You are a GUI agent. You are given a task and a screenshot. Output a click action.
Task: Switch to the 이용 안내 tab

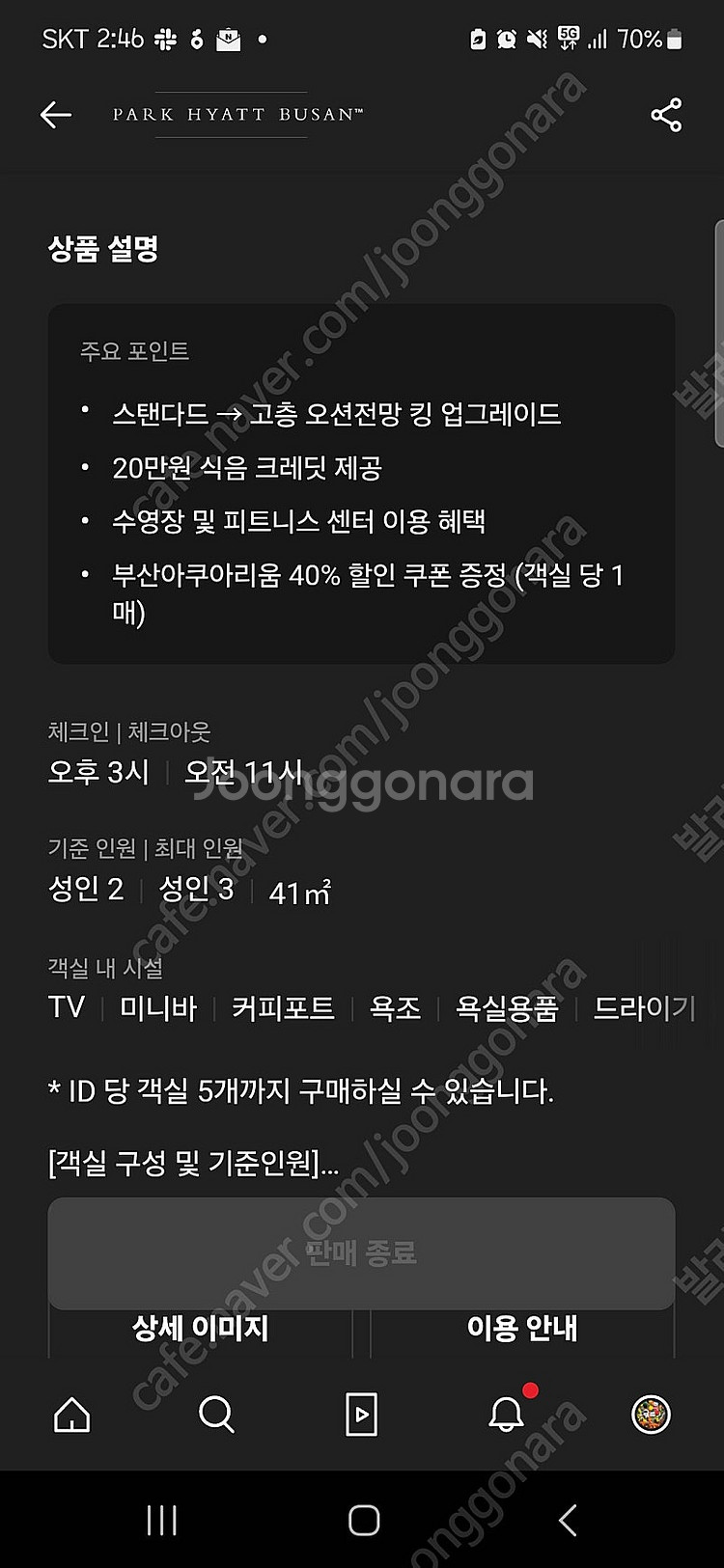click(521, 1329)
